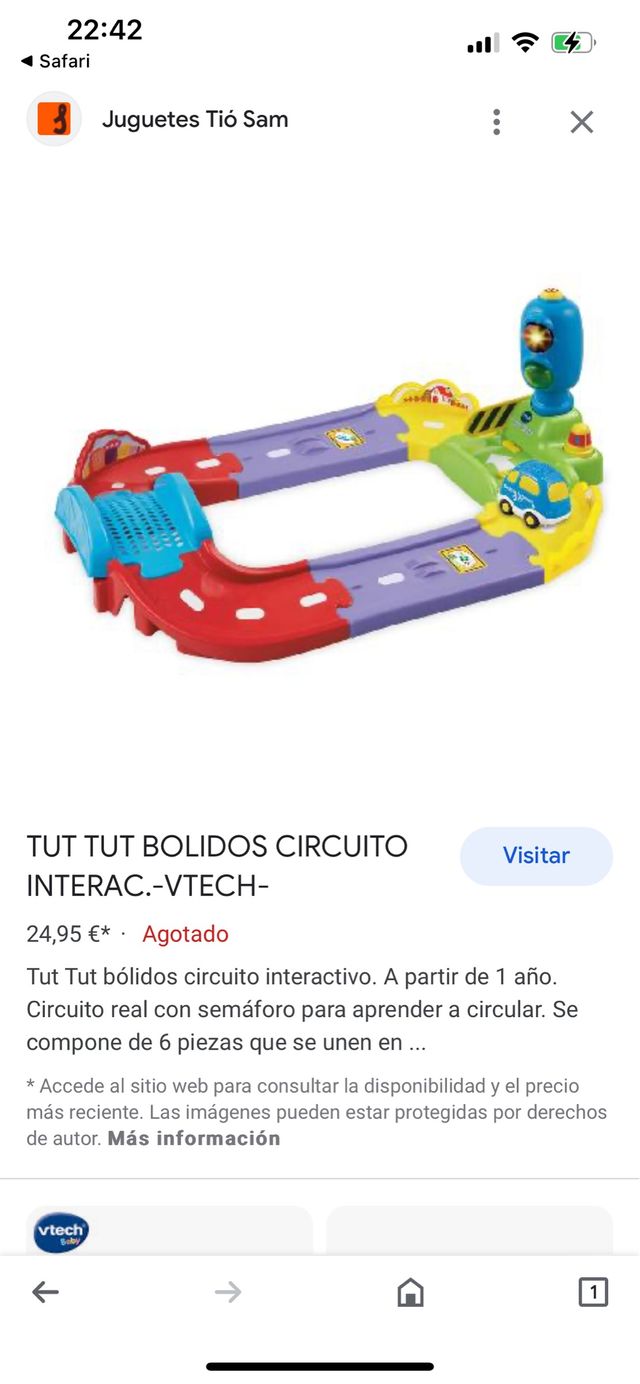The width and height of the screenshot is (640, 1384).
Task: Open the Más información link
Action: click(194, 1138)
